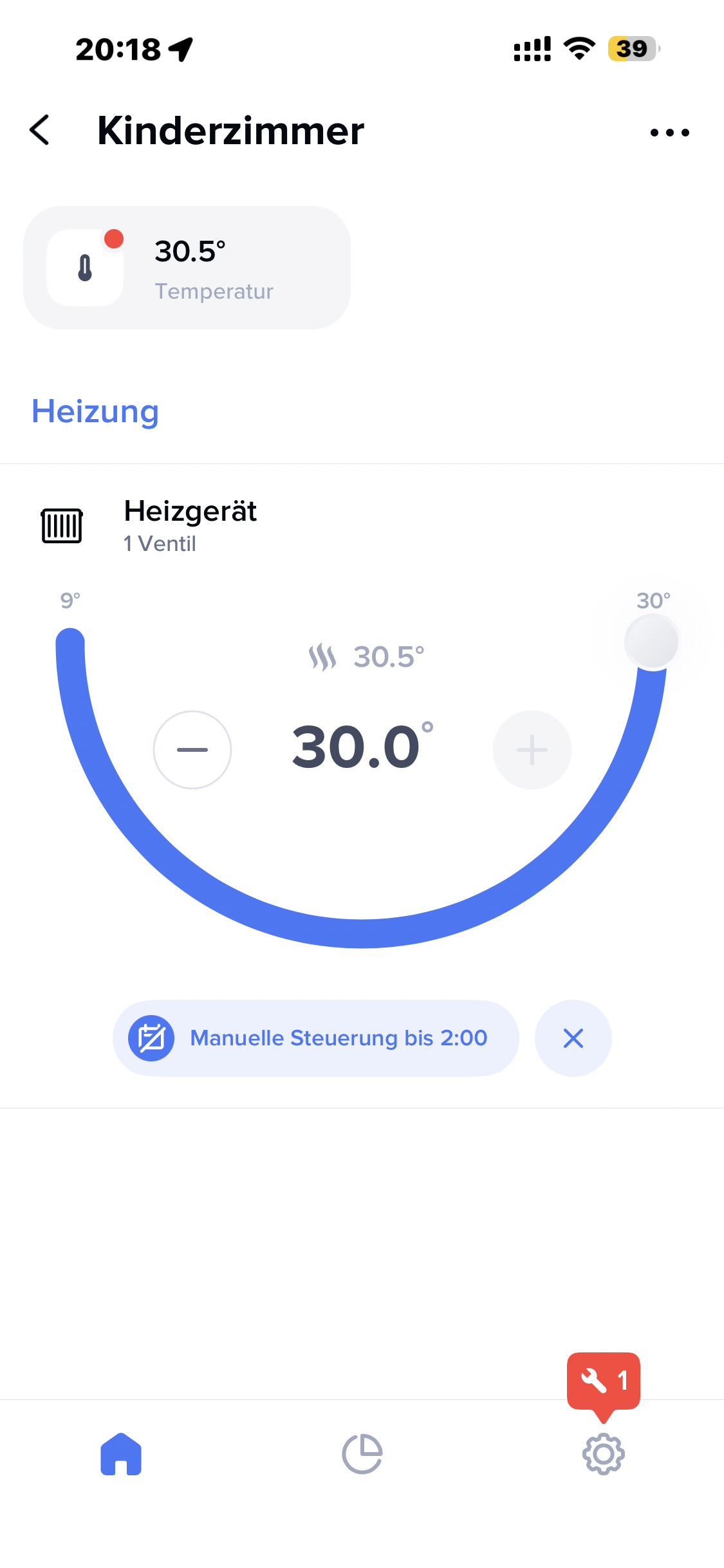Cancel manual control with X button

(x=573, y=1038)
